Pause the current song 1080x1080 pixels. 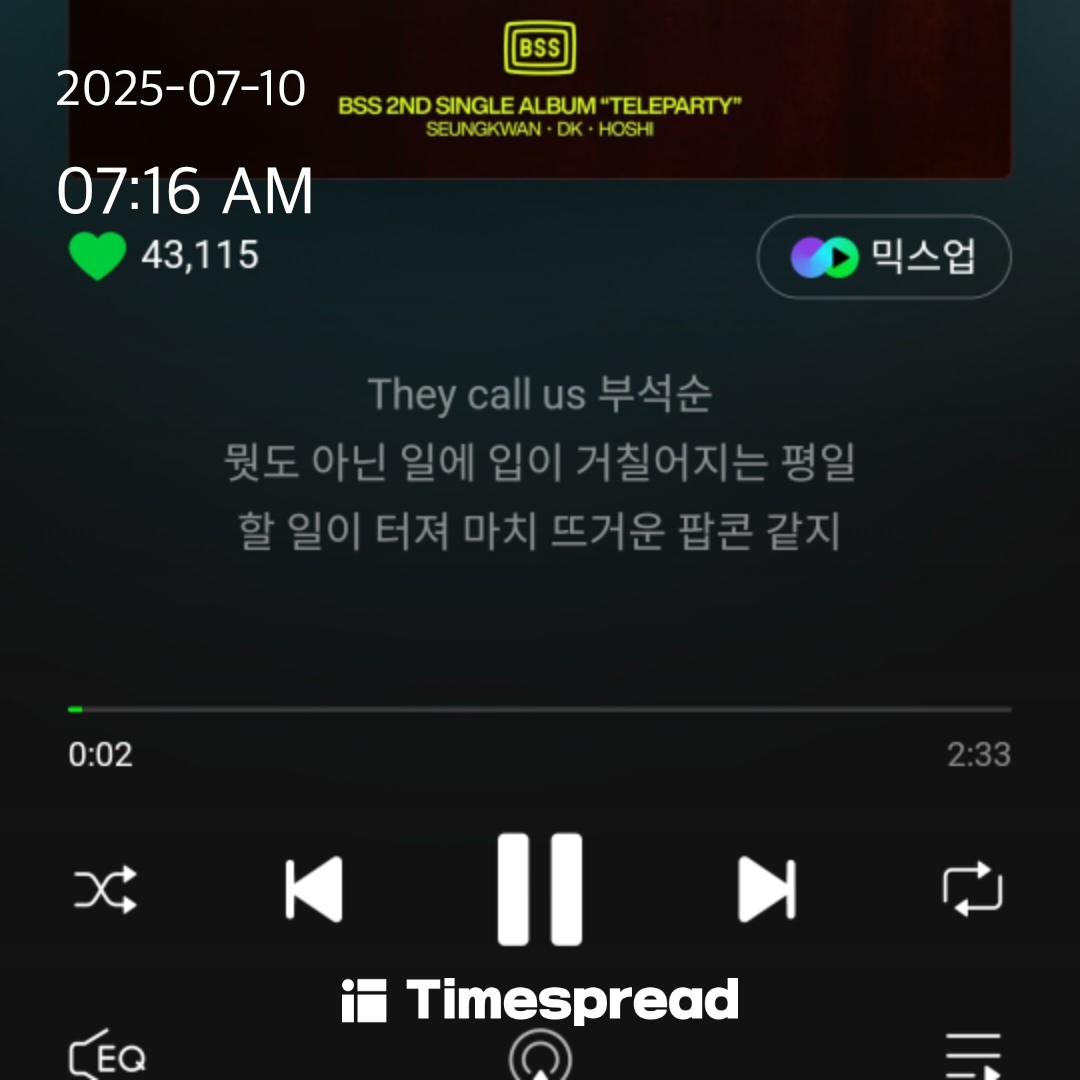[540, 888]
